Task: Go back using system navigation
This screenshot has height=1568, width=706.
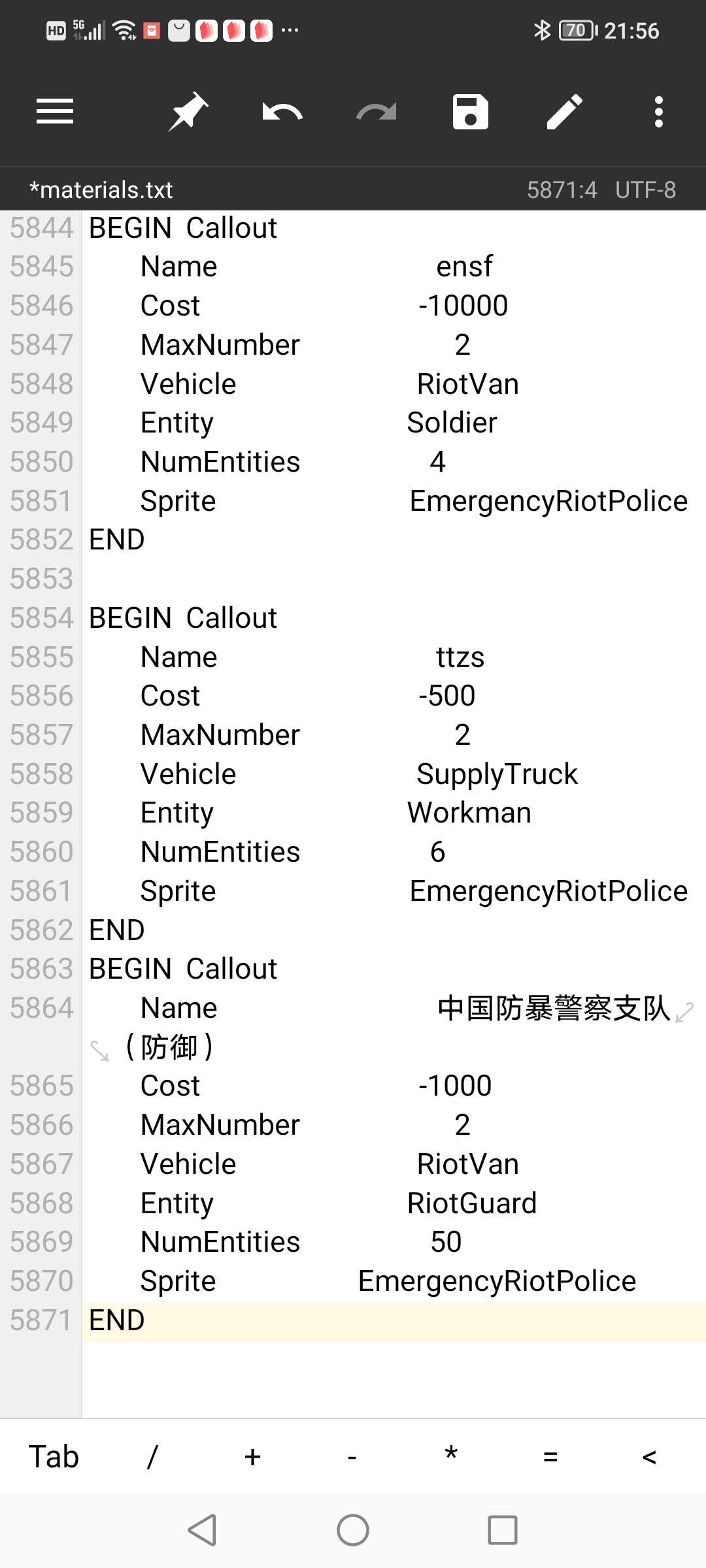Action: tap(203, 1530)
